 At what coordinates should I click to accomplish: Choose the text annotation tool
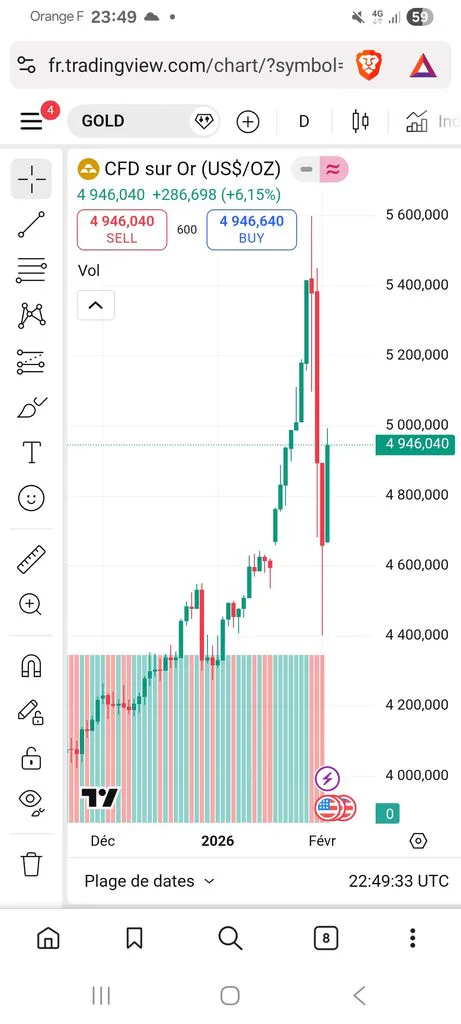click(31, 452)
